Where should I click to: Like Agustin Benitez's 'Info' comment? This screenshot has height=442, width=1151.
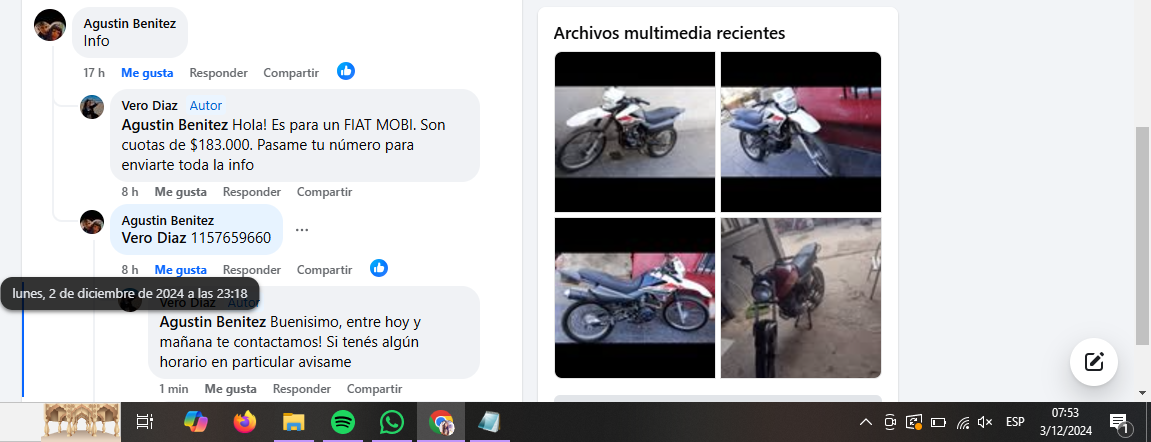pos(147,73)
